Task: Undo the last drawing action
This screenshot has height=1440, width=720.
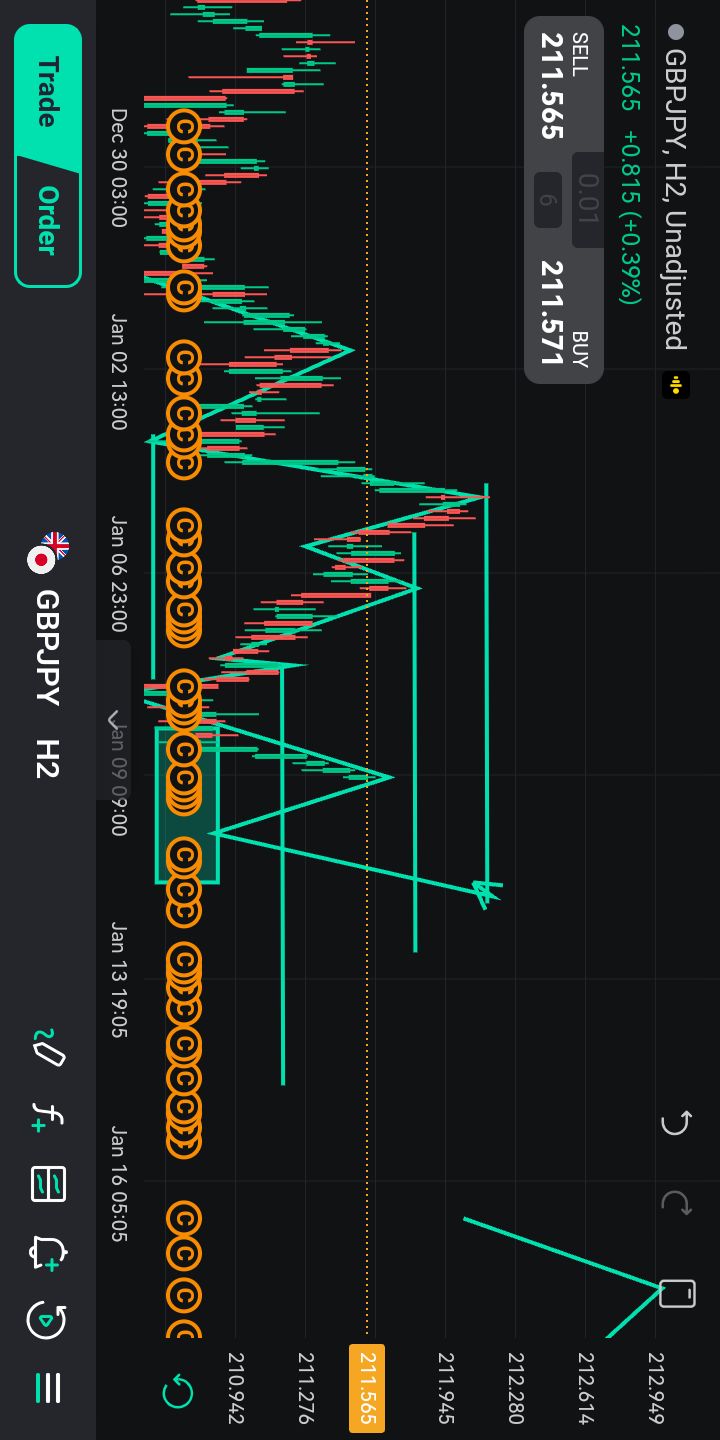Action: pyautogui.click(x=676, y=1123)
